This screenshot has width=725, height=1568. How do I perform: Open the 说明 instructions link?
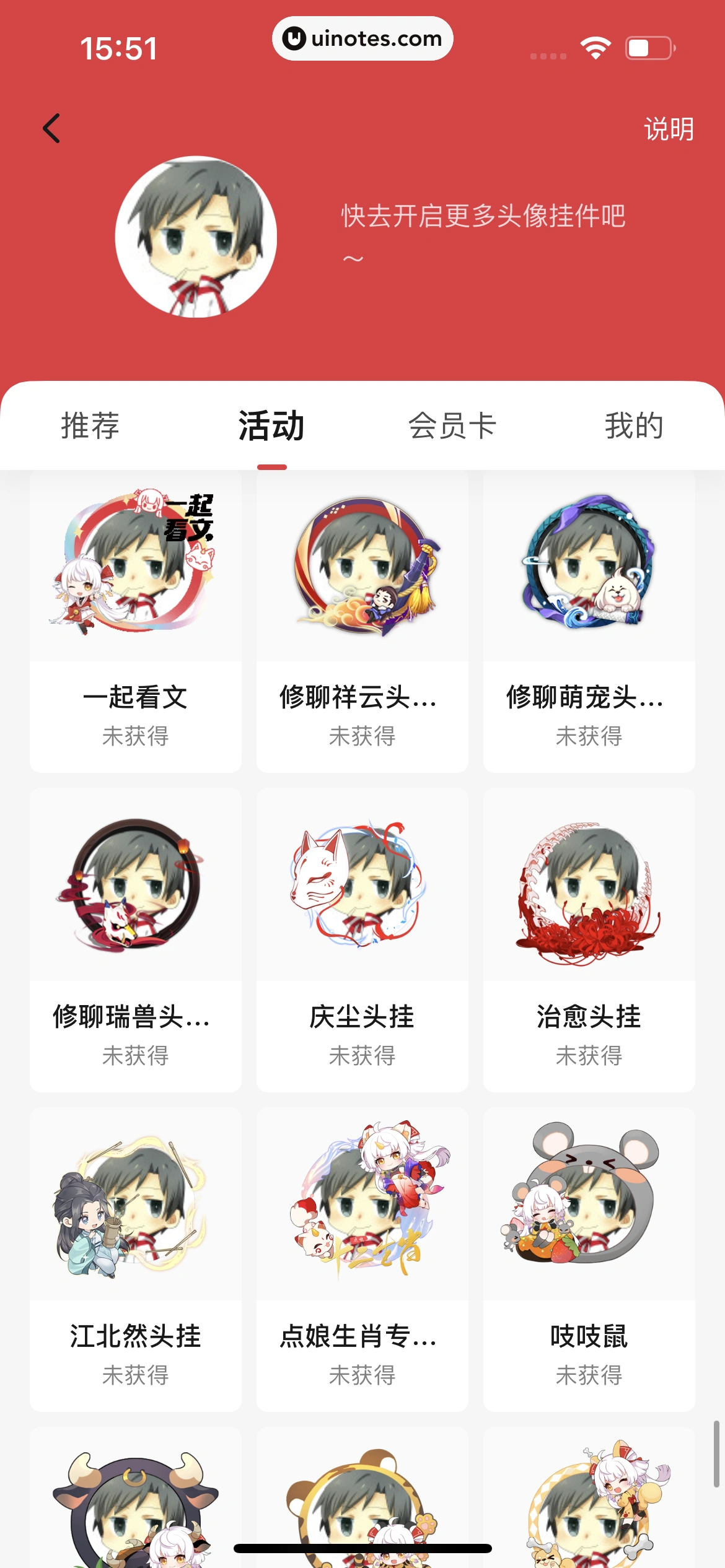(x=669, y=130)
